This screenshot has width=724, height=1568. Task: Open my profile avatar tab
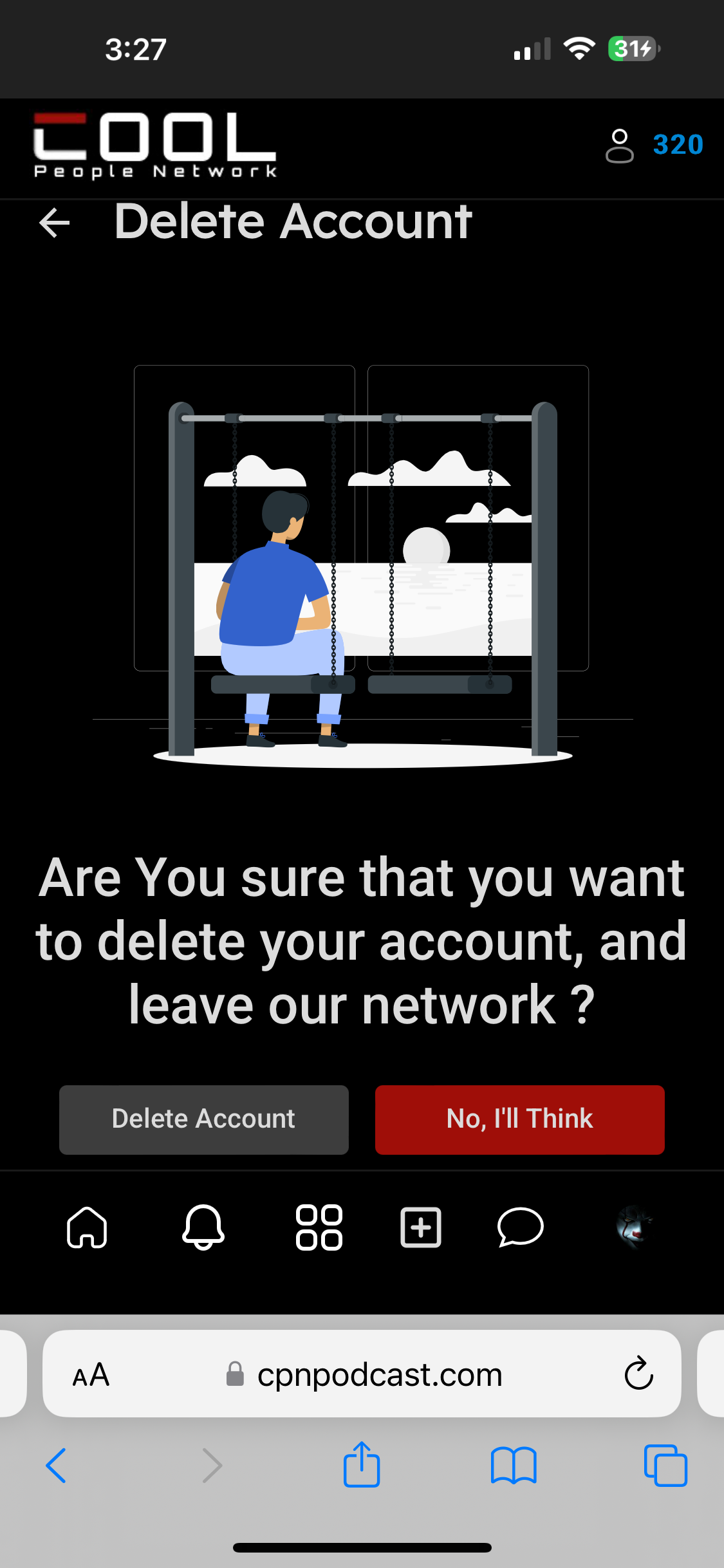click(635, 1226)
